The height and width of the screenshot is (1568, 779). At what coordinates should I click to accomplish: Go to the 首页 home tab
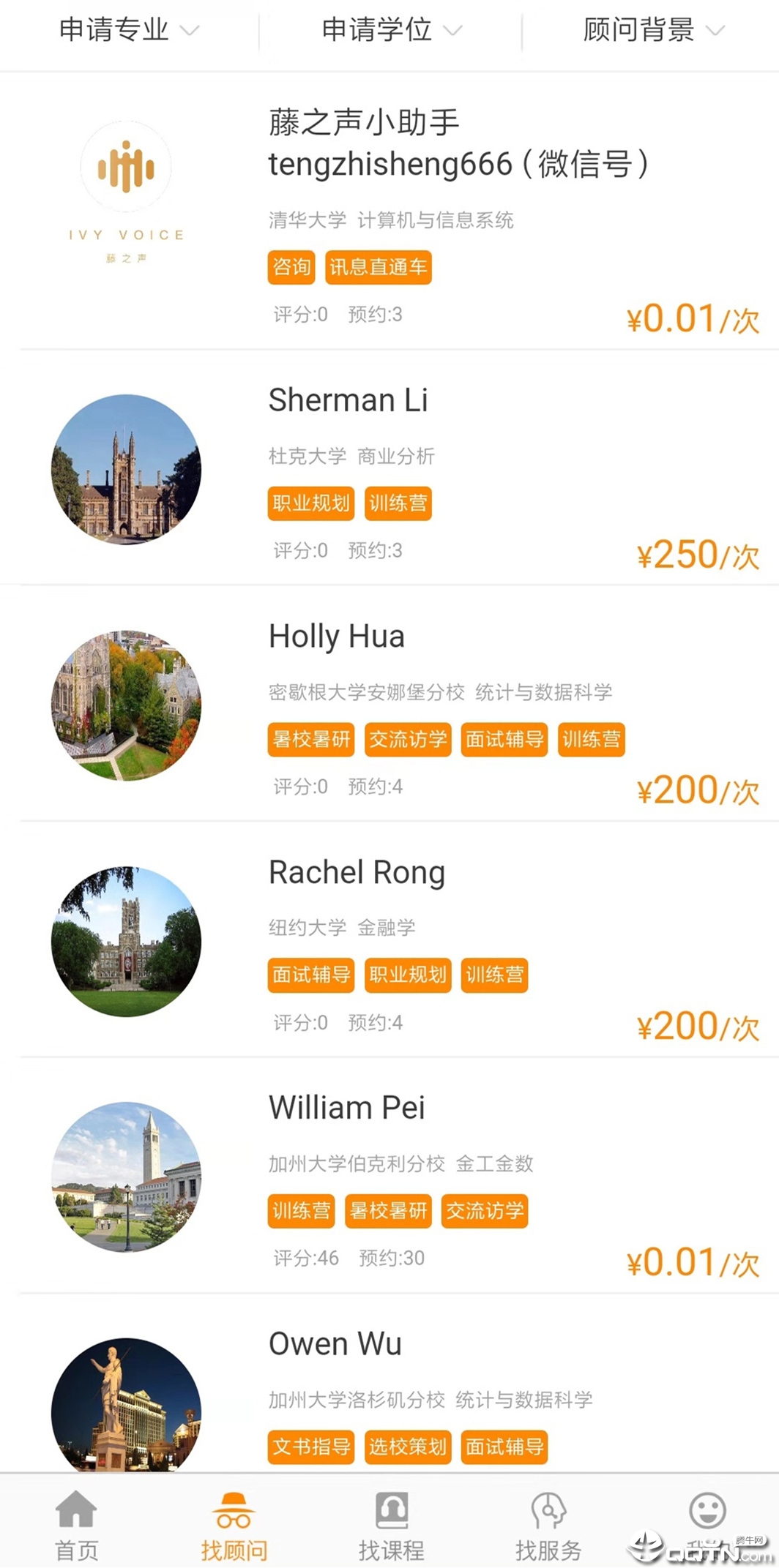coord(77,1525)
